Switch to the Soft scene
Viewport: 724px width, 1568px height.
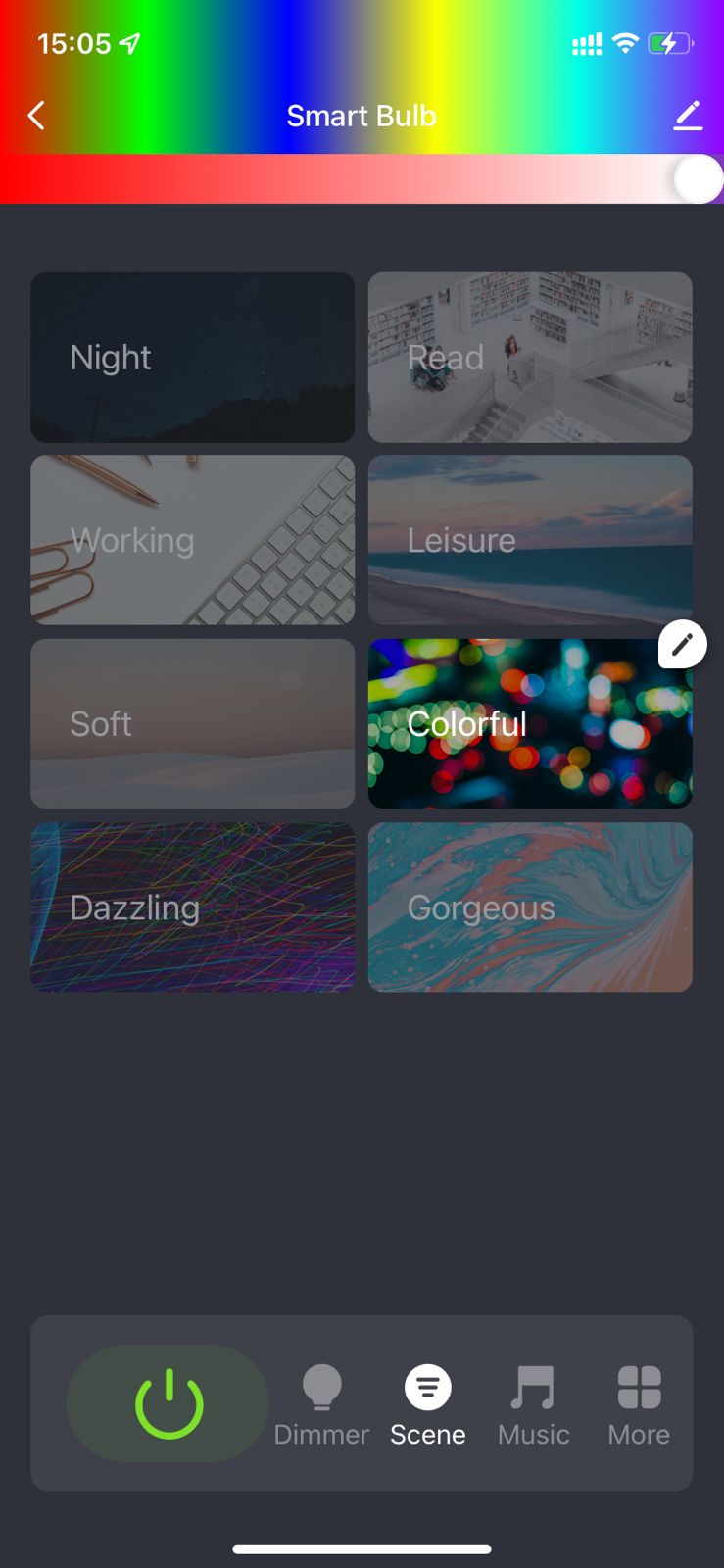tap(192, 723)
